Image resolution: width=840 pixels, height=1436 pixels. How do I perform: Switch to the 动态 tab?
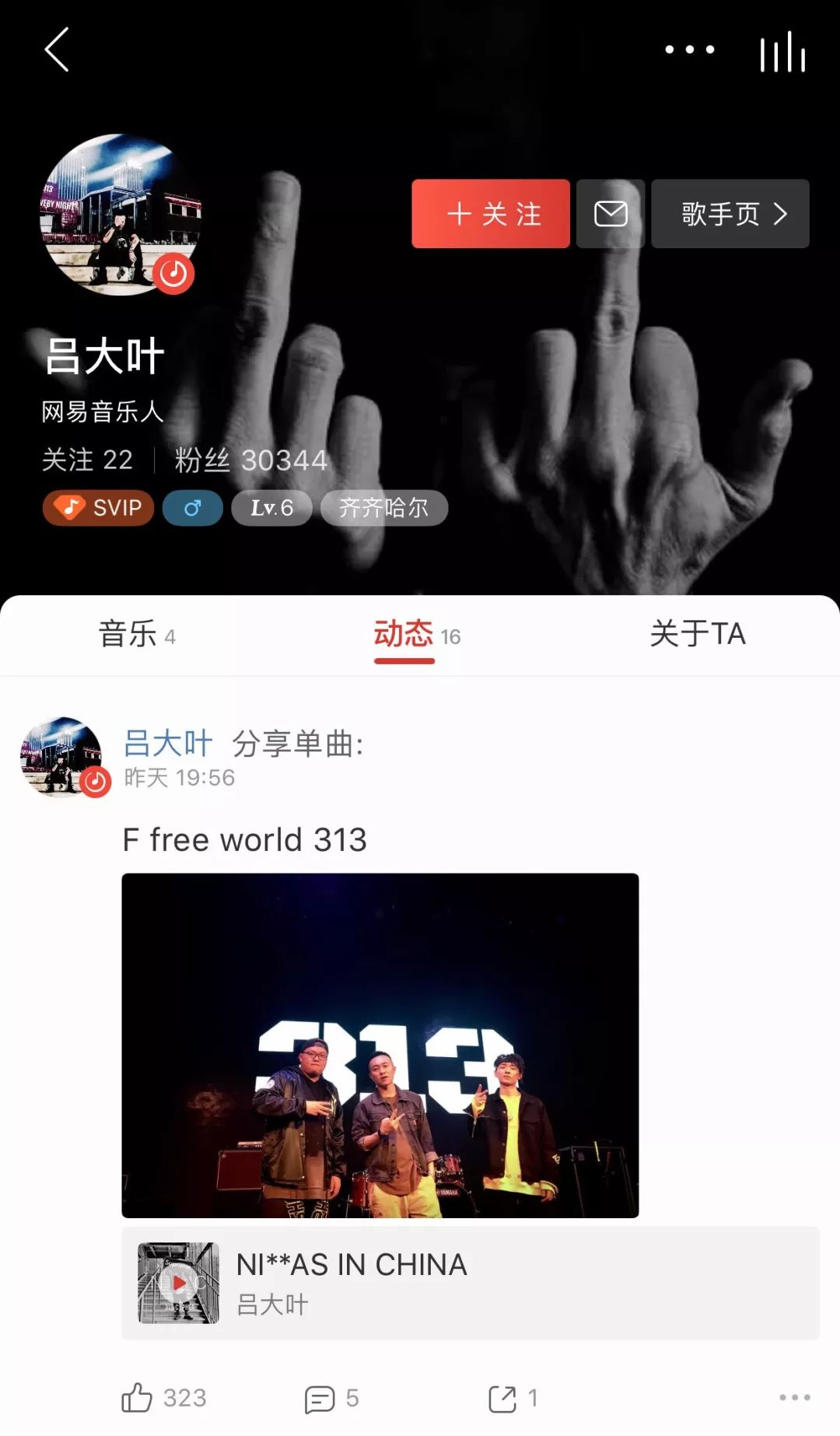(415, 635)
